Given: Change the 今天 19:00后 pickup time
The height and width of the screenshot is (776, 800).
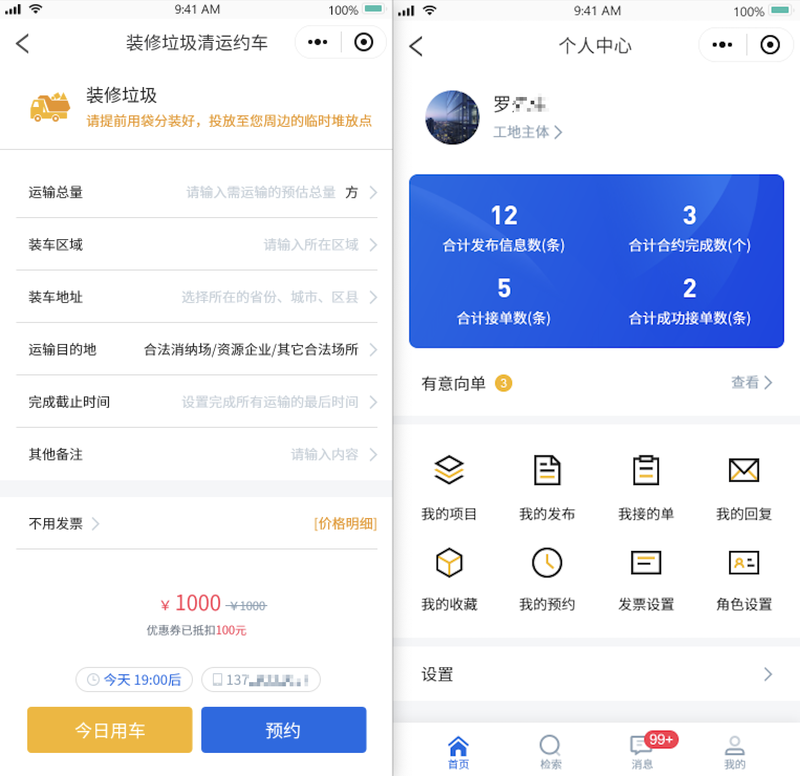Looking at the screenshot, I should pyautogui.click(x=134, y=680).
